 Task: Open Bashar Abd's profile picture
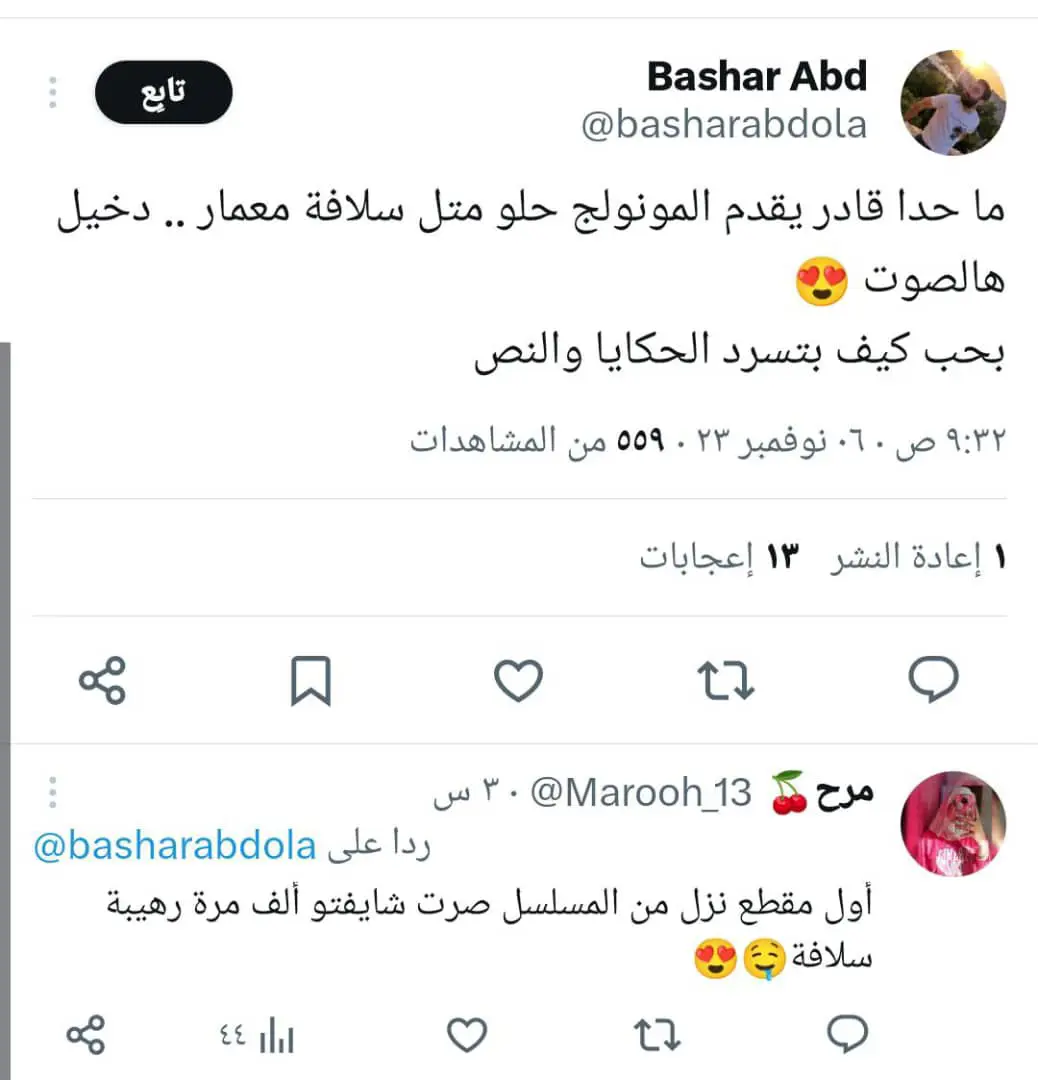tap(952, 102)
